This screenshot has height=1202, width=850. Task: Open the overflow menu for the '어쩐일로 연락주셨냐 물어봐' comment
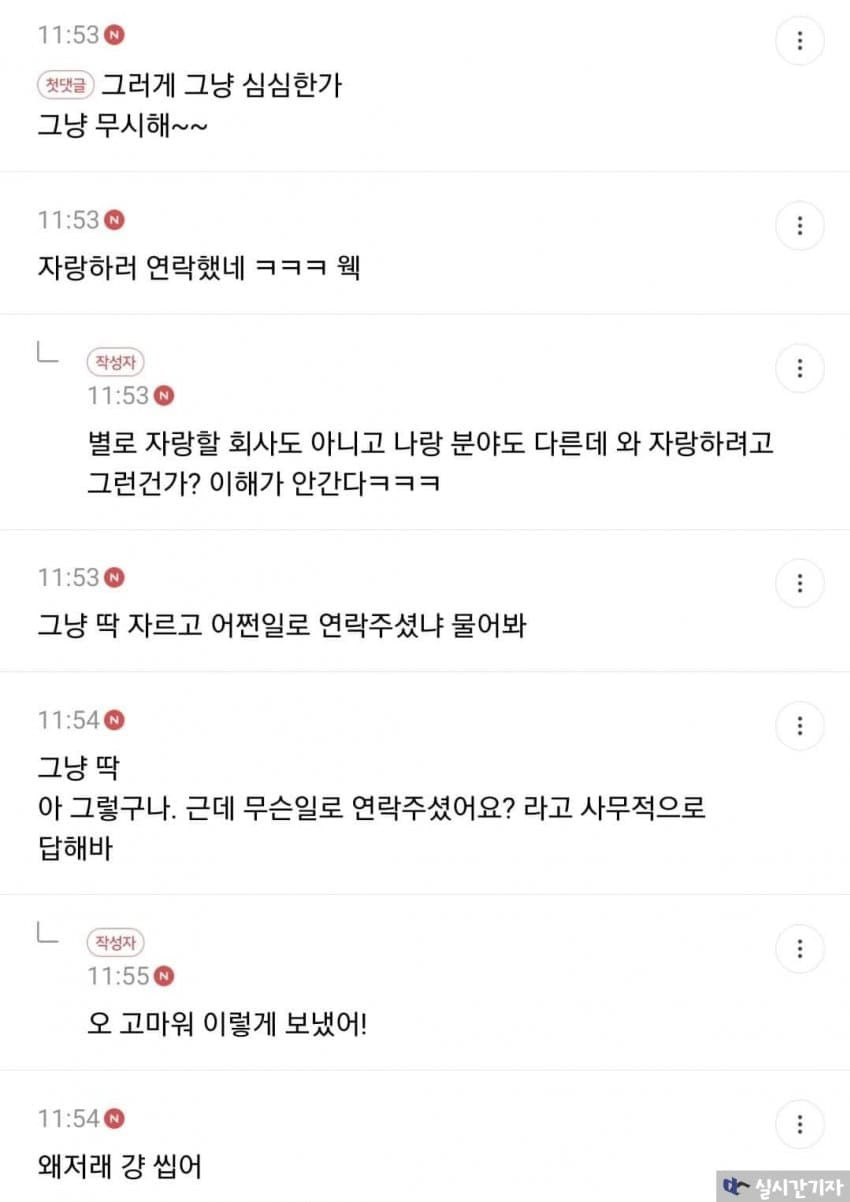click(x=800, y=583)
